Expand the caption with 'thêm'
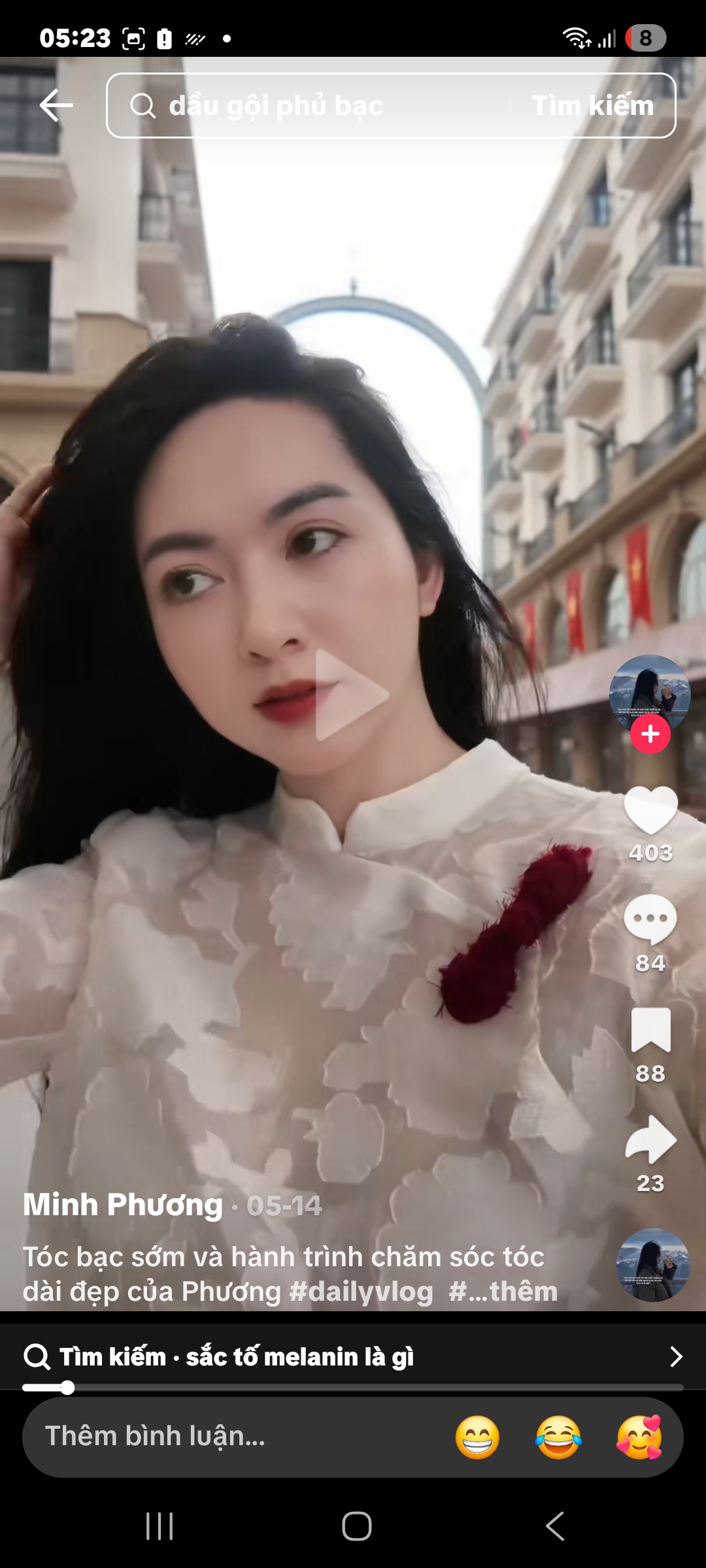Screen dimensions: 706x1568 tap(523, 1292)
